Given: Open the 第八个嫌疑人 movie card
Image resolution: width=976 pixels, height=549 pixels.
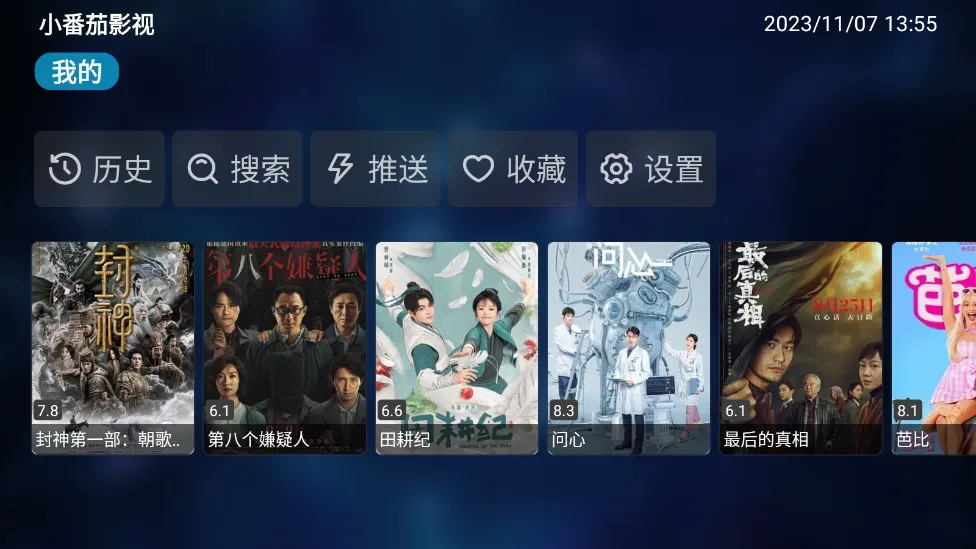Looking at the screenshot, I should pyautogui.click(x=285, y=348).
